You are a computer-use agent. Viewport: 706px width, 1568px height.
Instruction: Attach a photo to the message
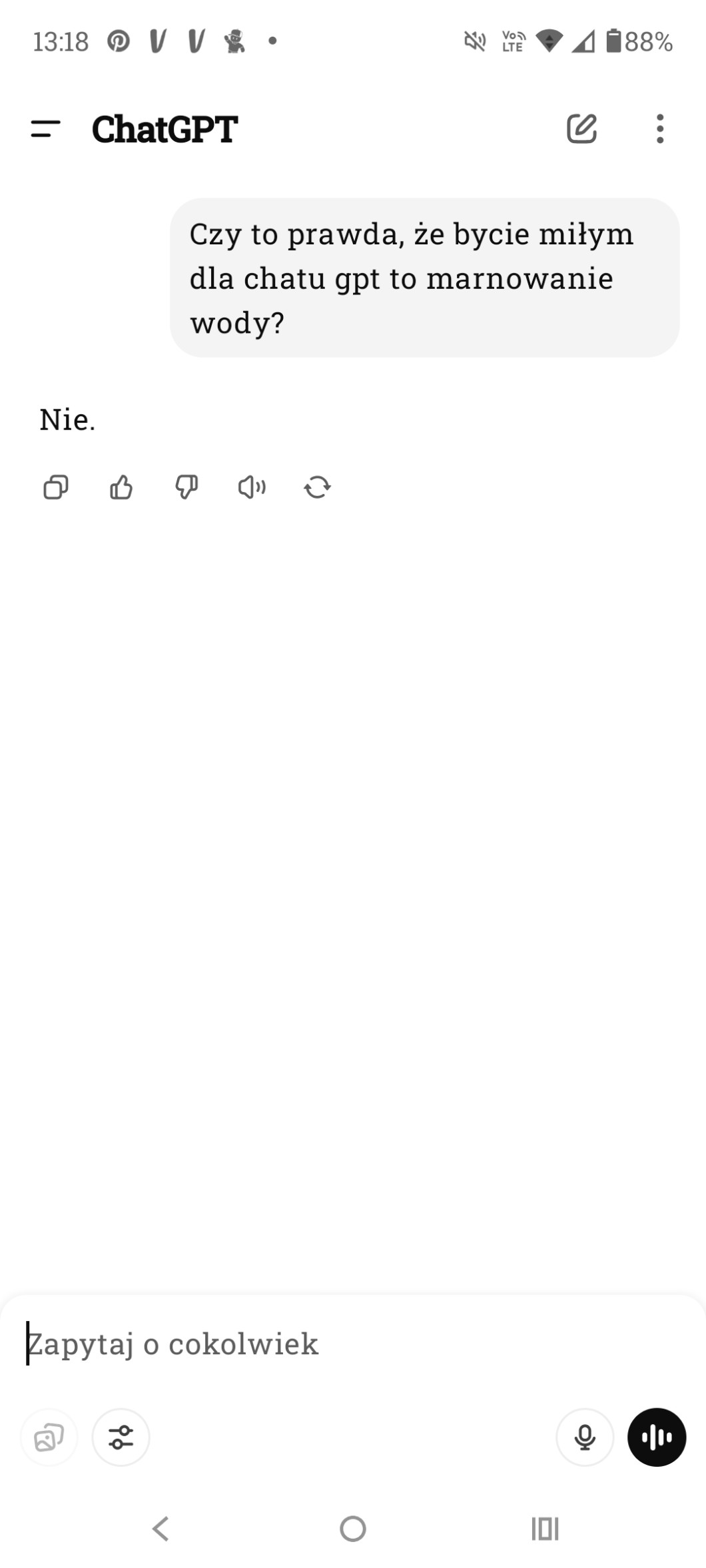click(x=49, y=1437)
